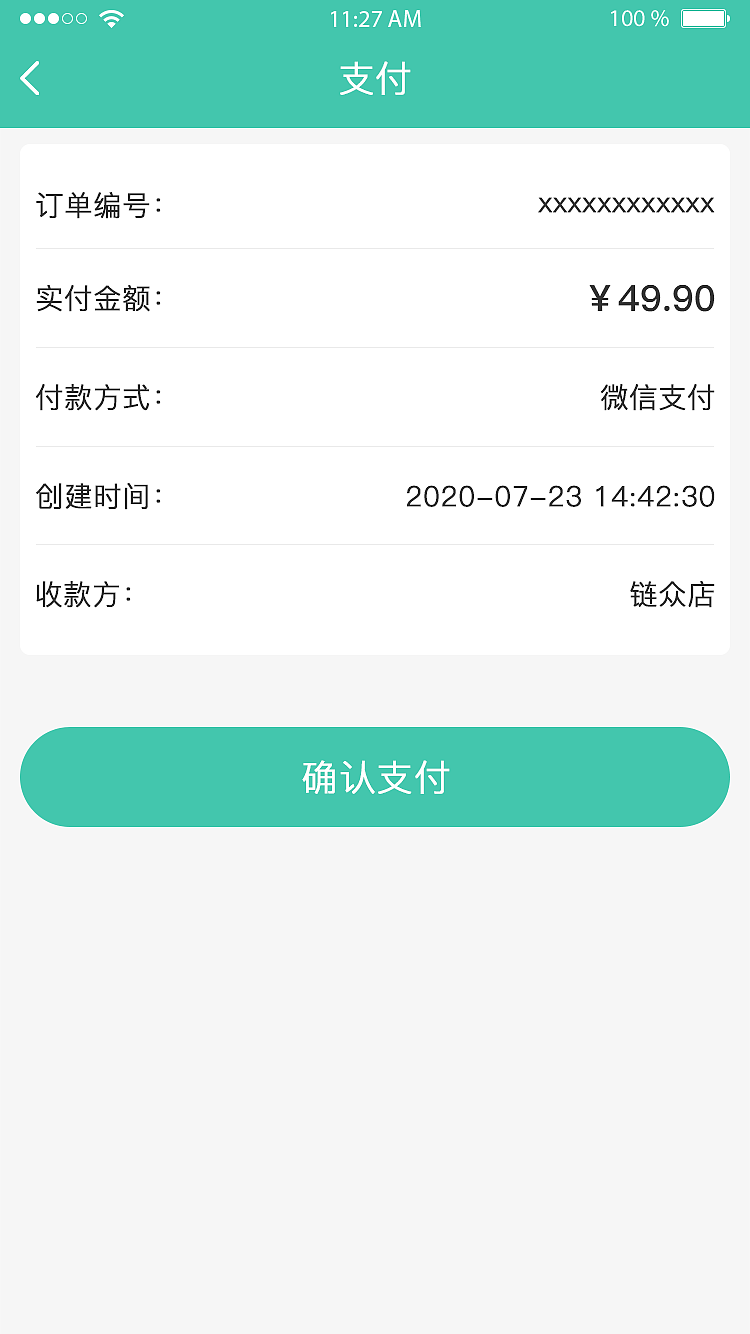Viewport: 750px width, 1334px height.
Task: Tap the ¥49.90 amount text
Action: 653,297
